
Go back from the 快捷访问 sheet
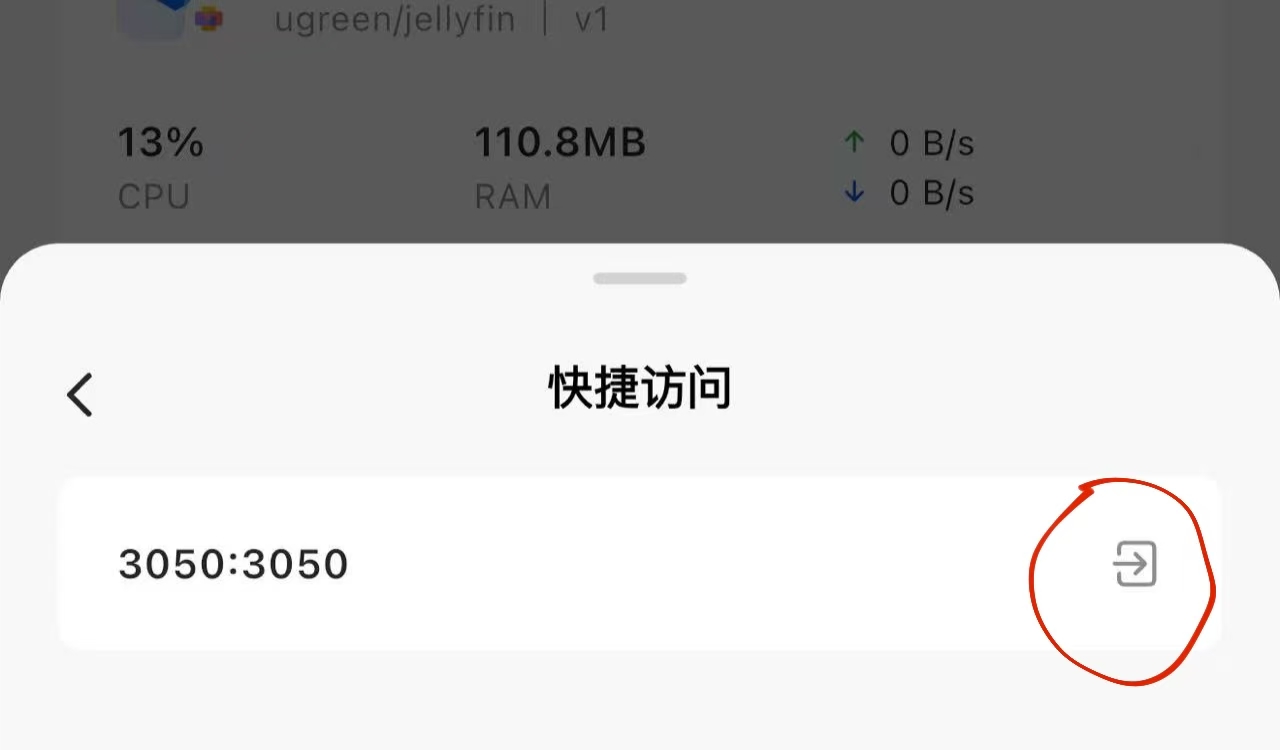80,394
